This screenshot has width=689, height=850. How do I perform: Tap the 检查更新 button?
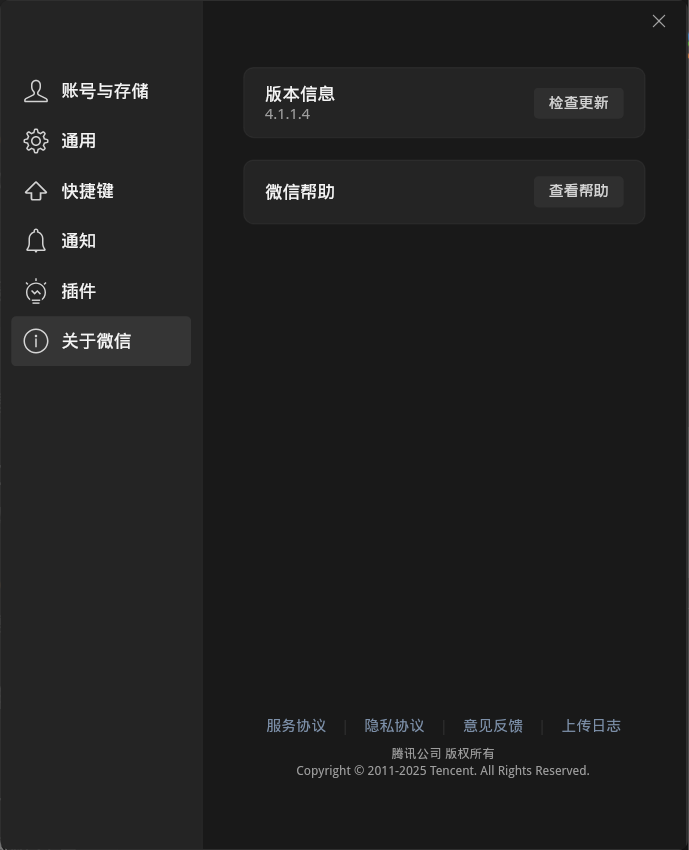[578, 103]
